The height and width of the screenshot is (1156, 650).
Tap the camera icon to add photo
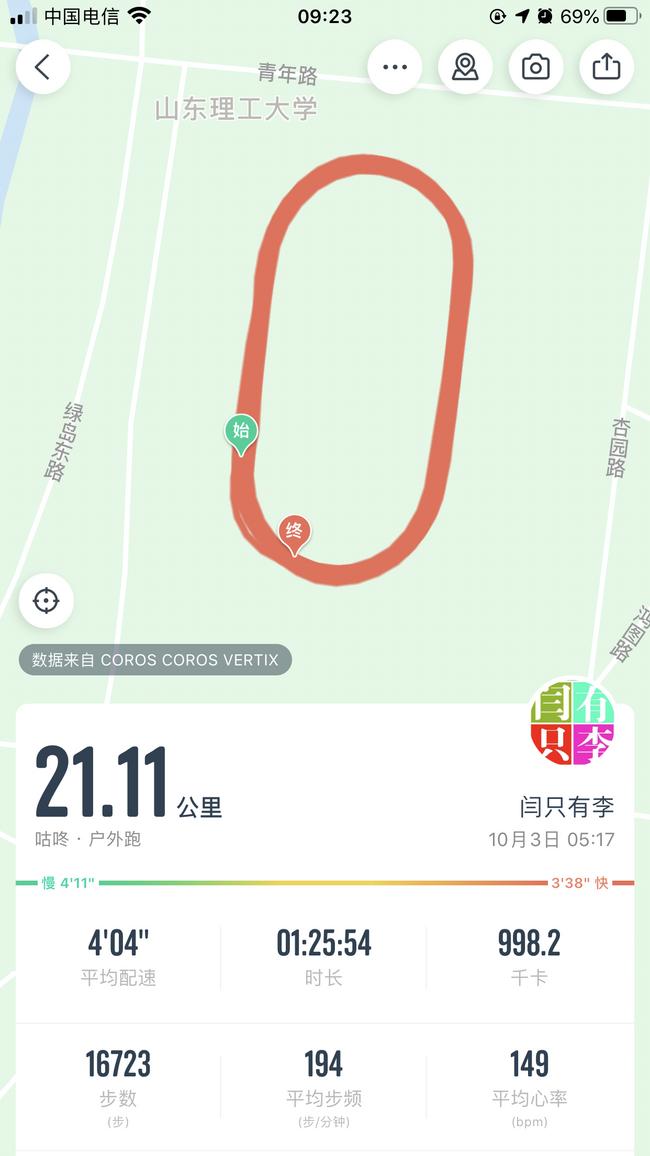pyautogui.click(x=536, y=67)
